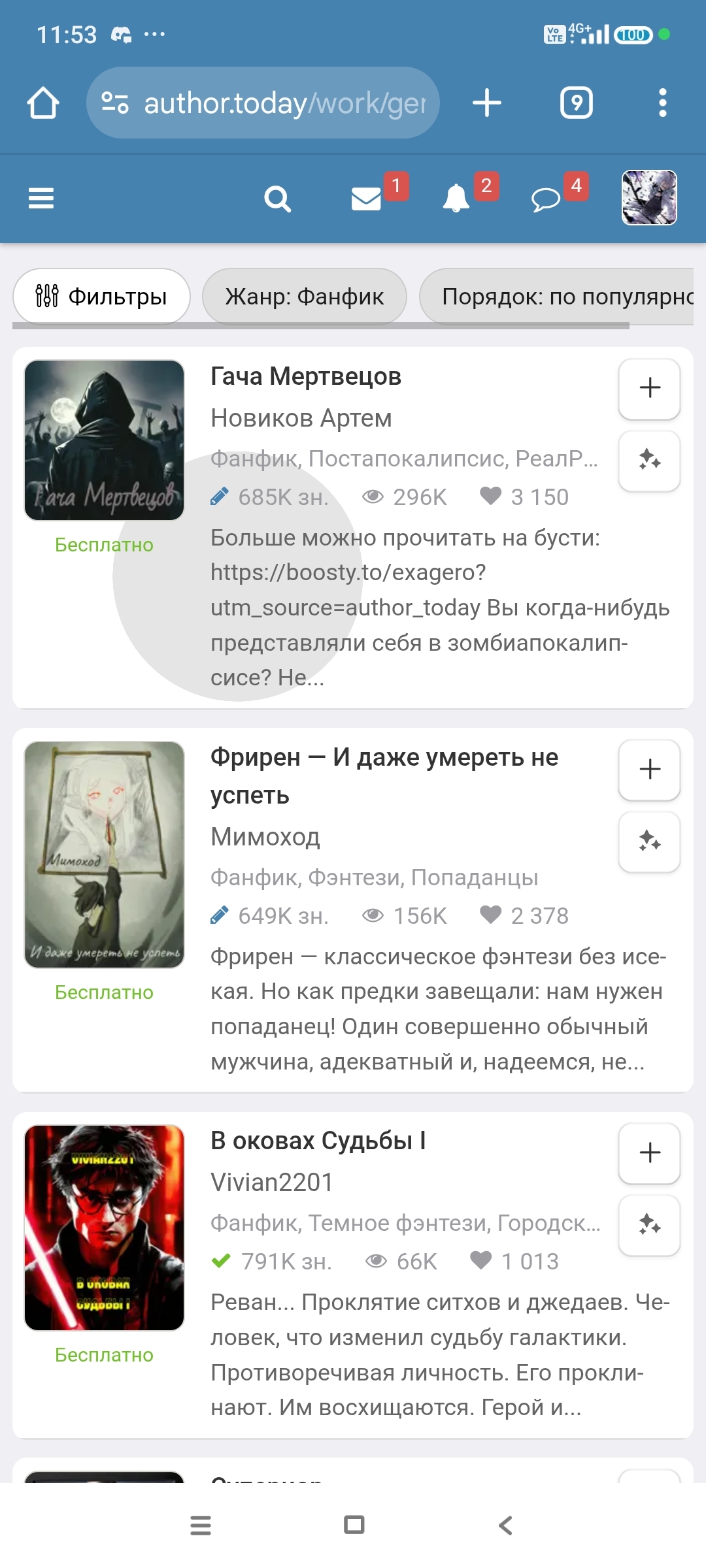Open author Новиков Артем's page
Image resolution: width=706 pixels, height=1568 pixels.
[x=301, y=418]
